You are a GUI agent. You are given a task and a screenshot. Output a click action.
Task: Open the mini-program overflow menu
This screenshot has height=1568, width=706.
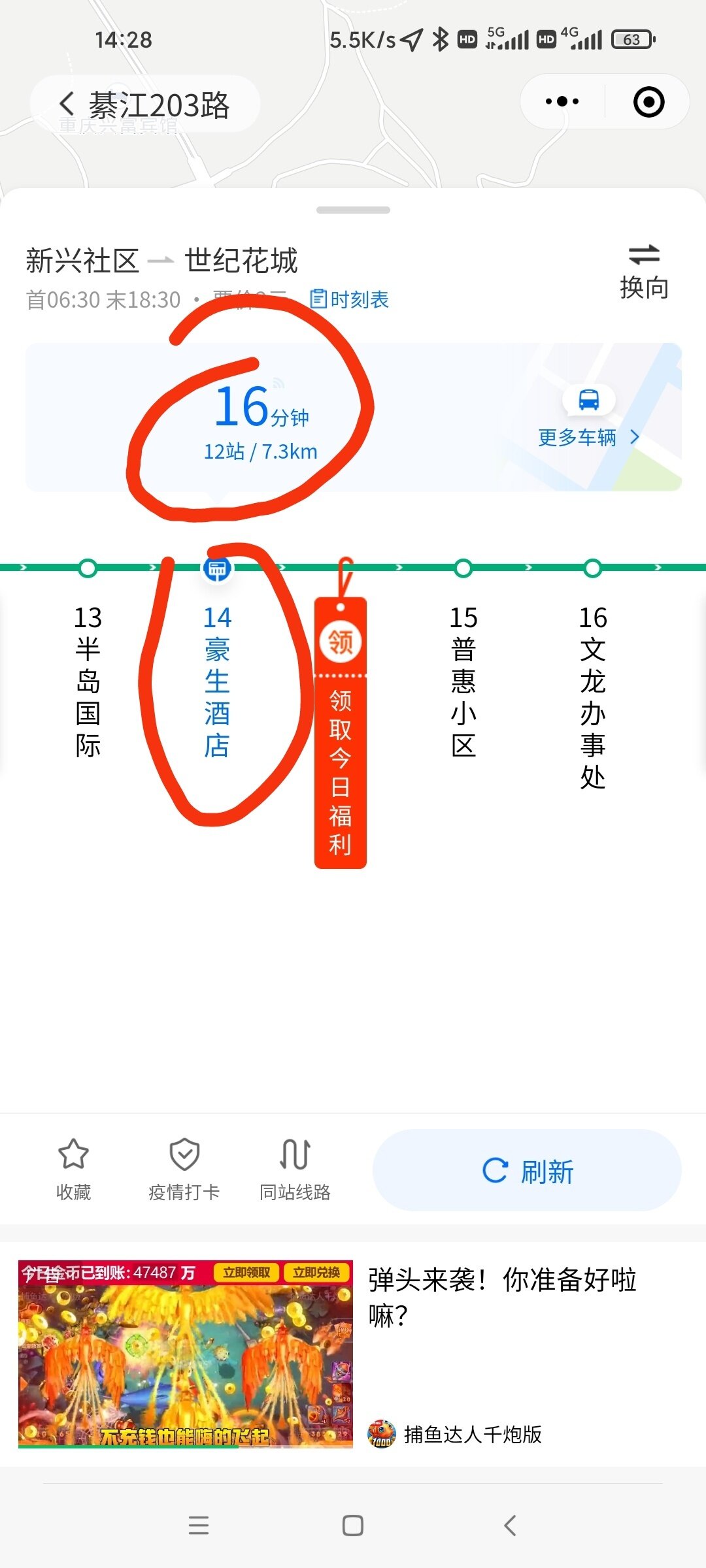pos(562,102)
